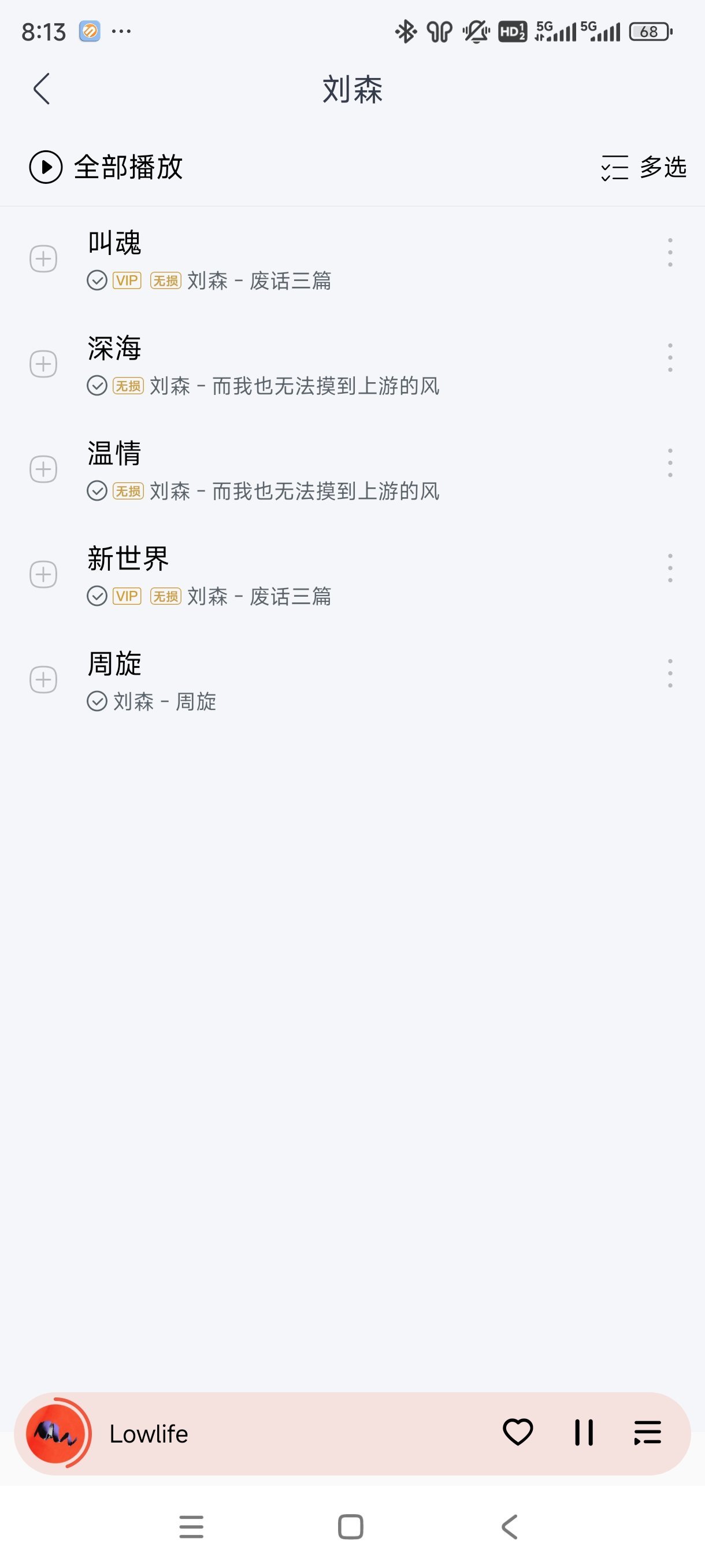Play the song 深海

(x=114, y=348)
